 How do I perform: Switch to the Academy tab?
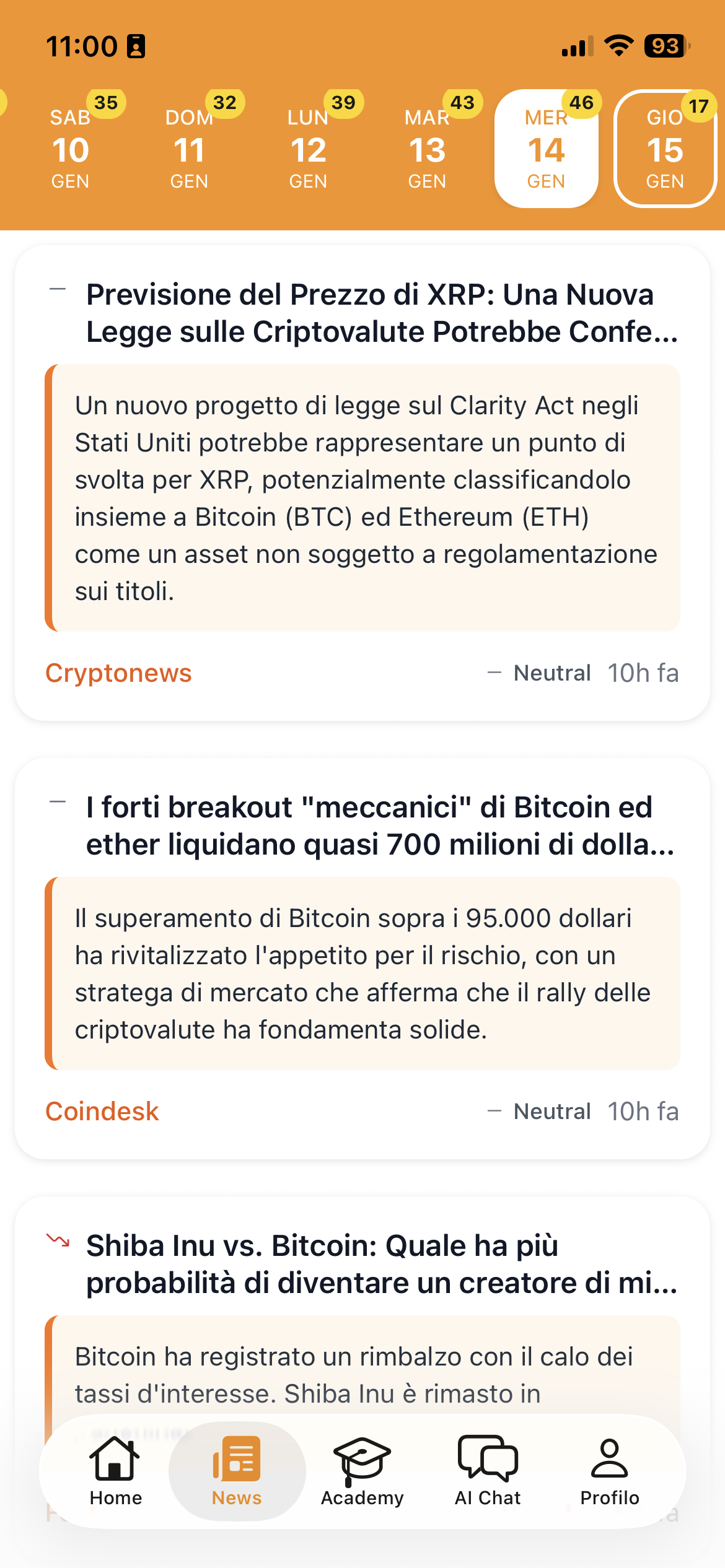362,1471
